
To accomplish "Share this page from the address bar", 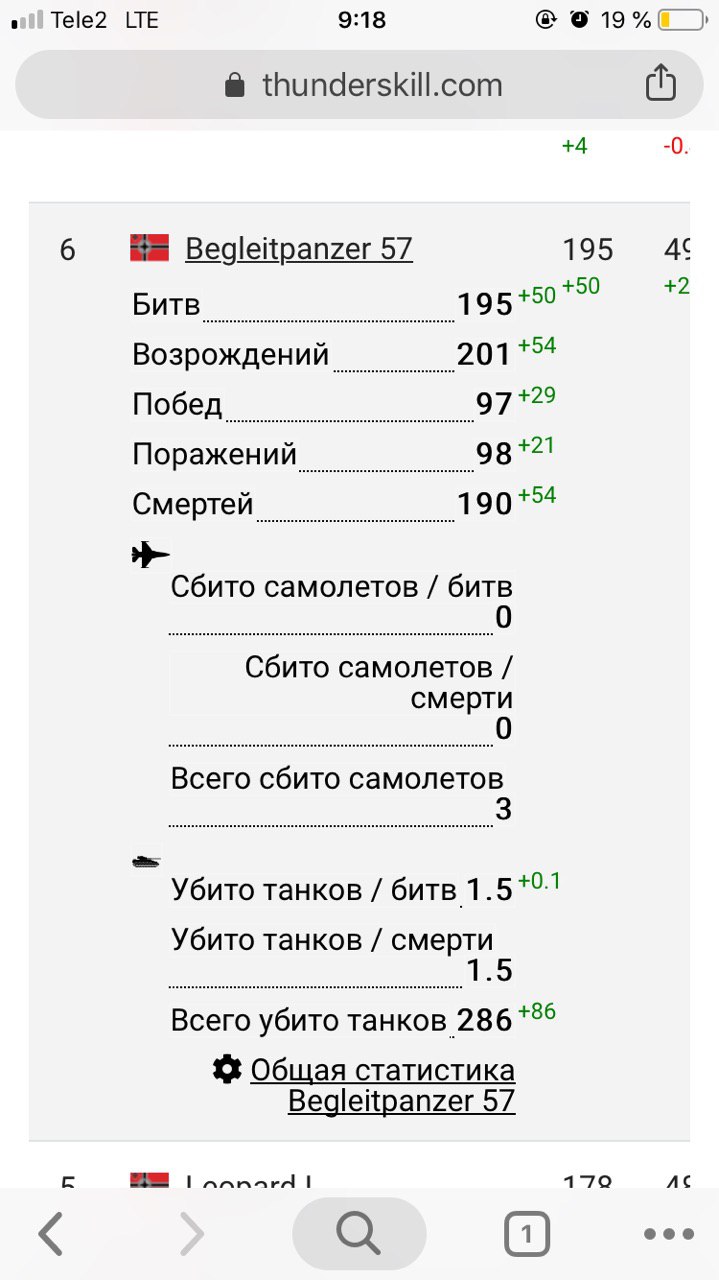I will [x=660, y=84].
